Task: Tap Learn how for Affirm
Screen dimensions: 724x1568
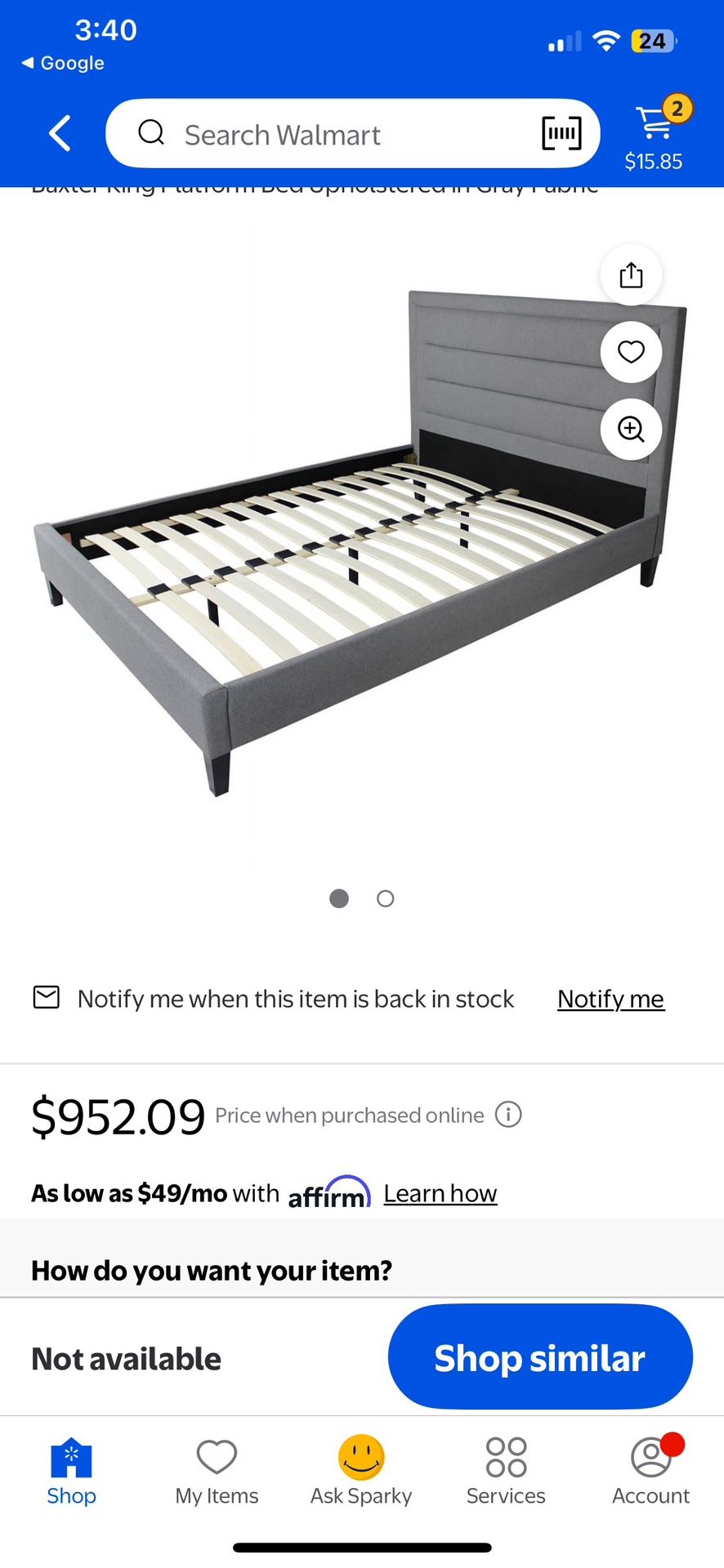Action: pos(440,1193)
